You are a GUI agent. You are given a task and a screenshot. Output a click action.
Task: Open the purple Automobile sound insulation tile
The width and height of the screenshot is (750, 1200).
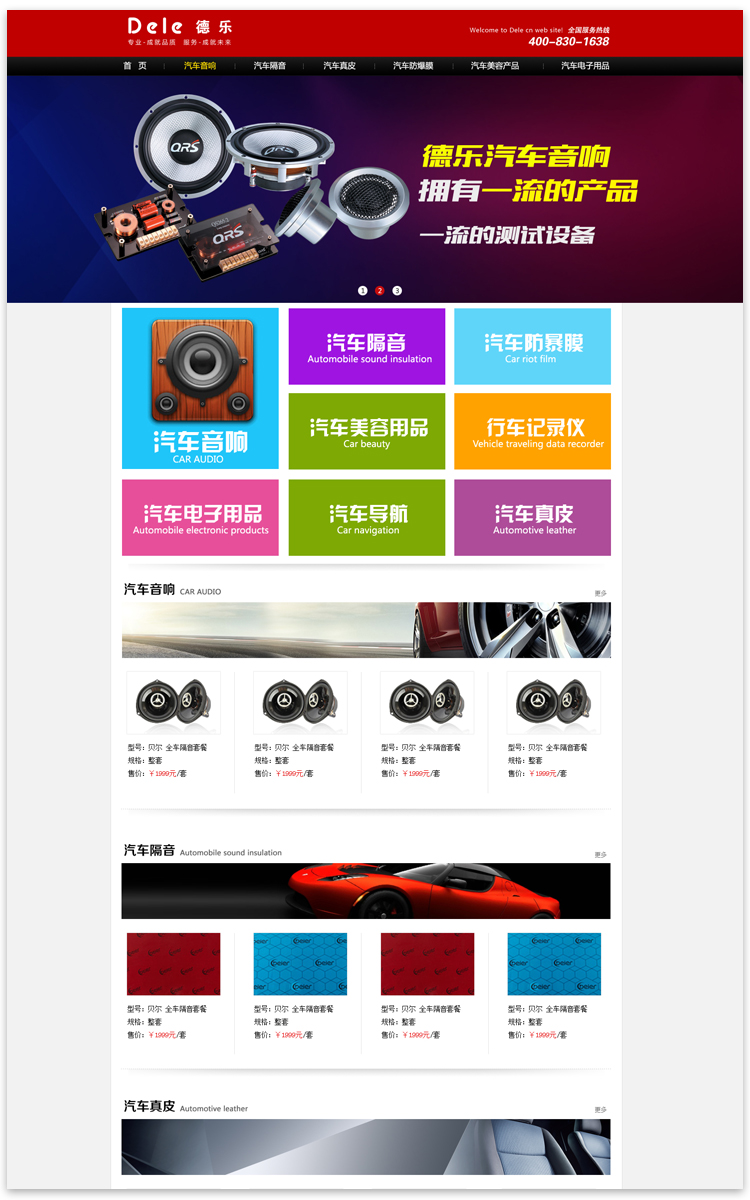click(366, 346)
